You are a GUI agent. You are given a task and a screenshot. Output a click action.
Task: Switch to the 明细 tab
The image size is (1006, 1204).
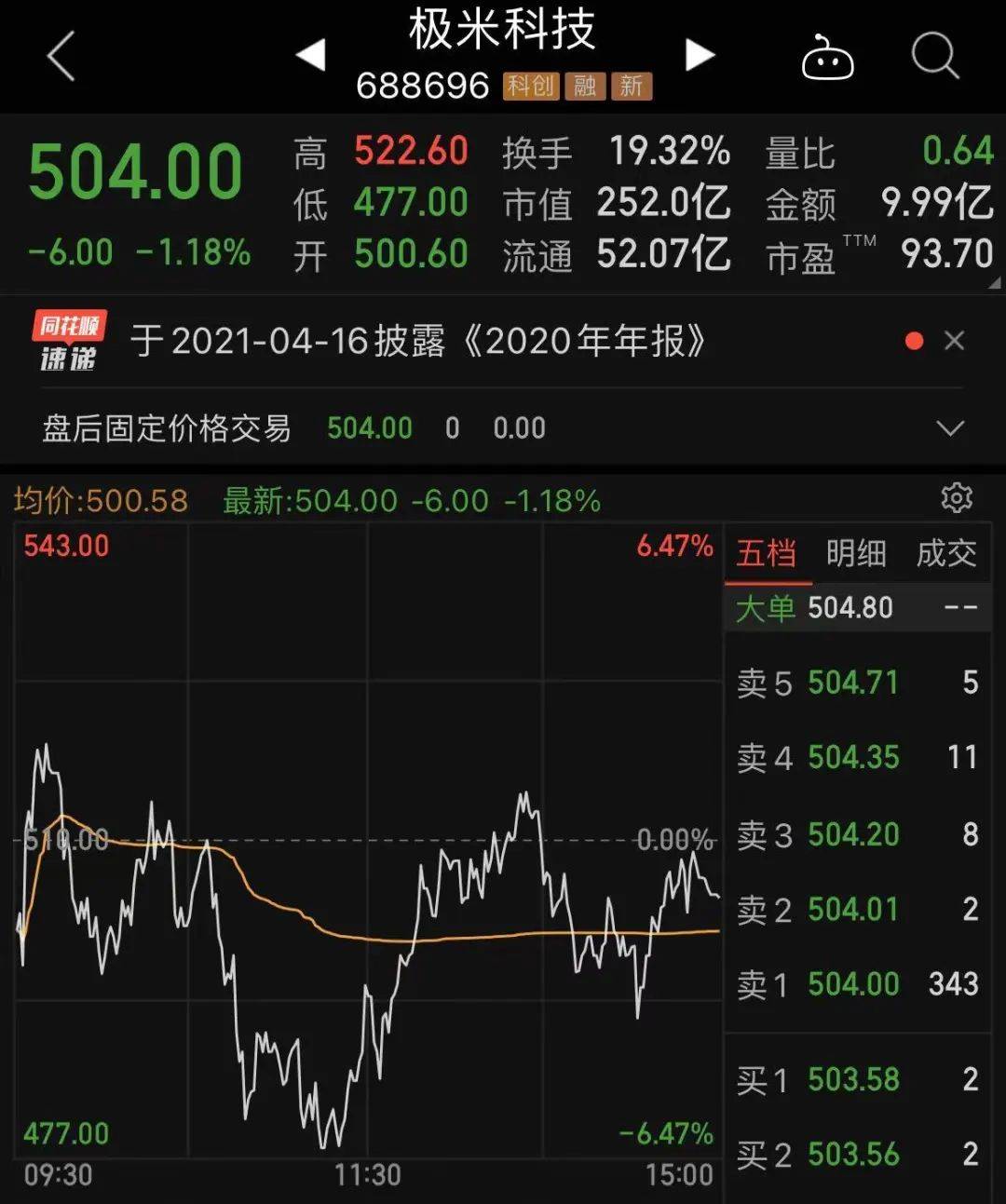click(x=856, y=554)
